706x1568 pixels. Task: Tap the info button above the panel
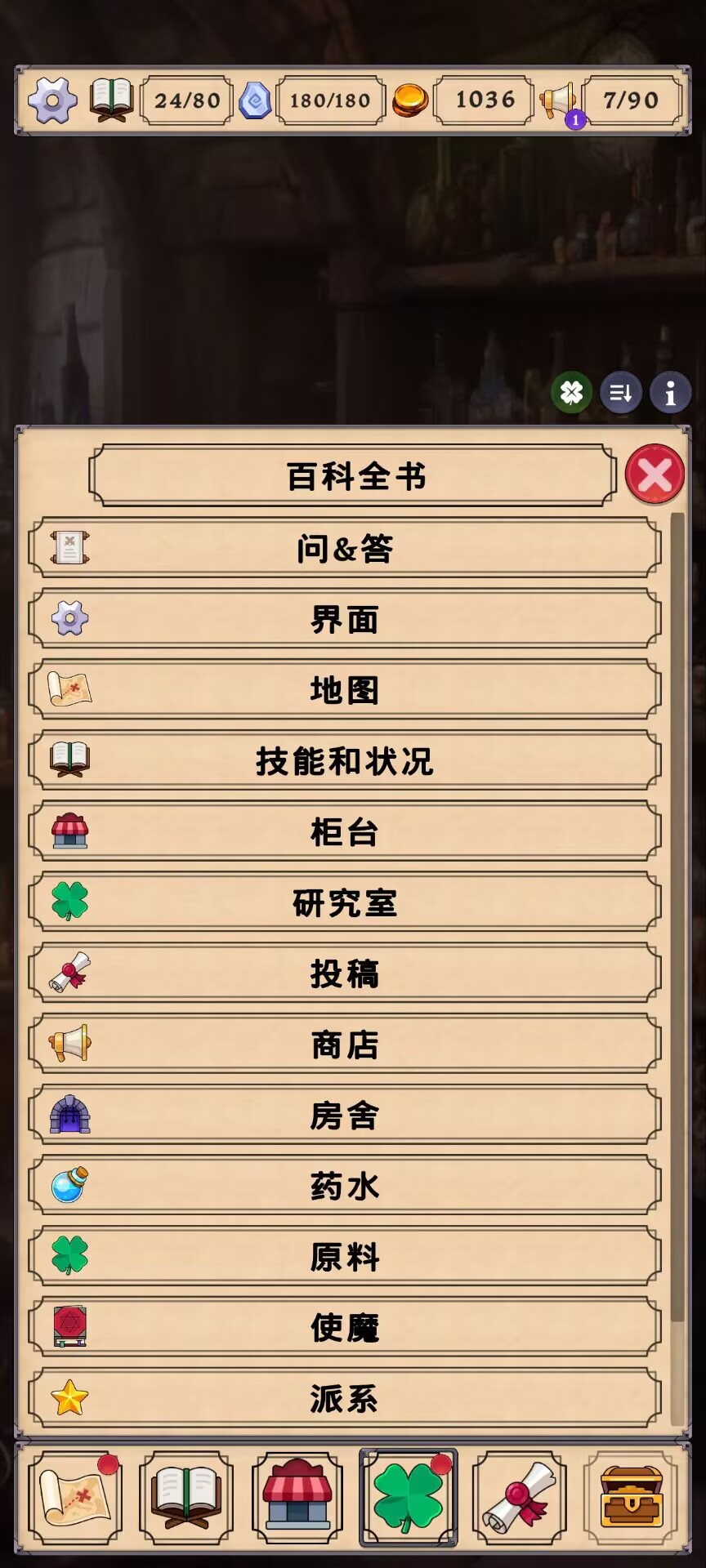tap(670, 394)
